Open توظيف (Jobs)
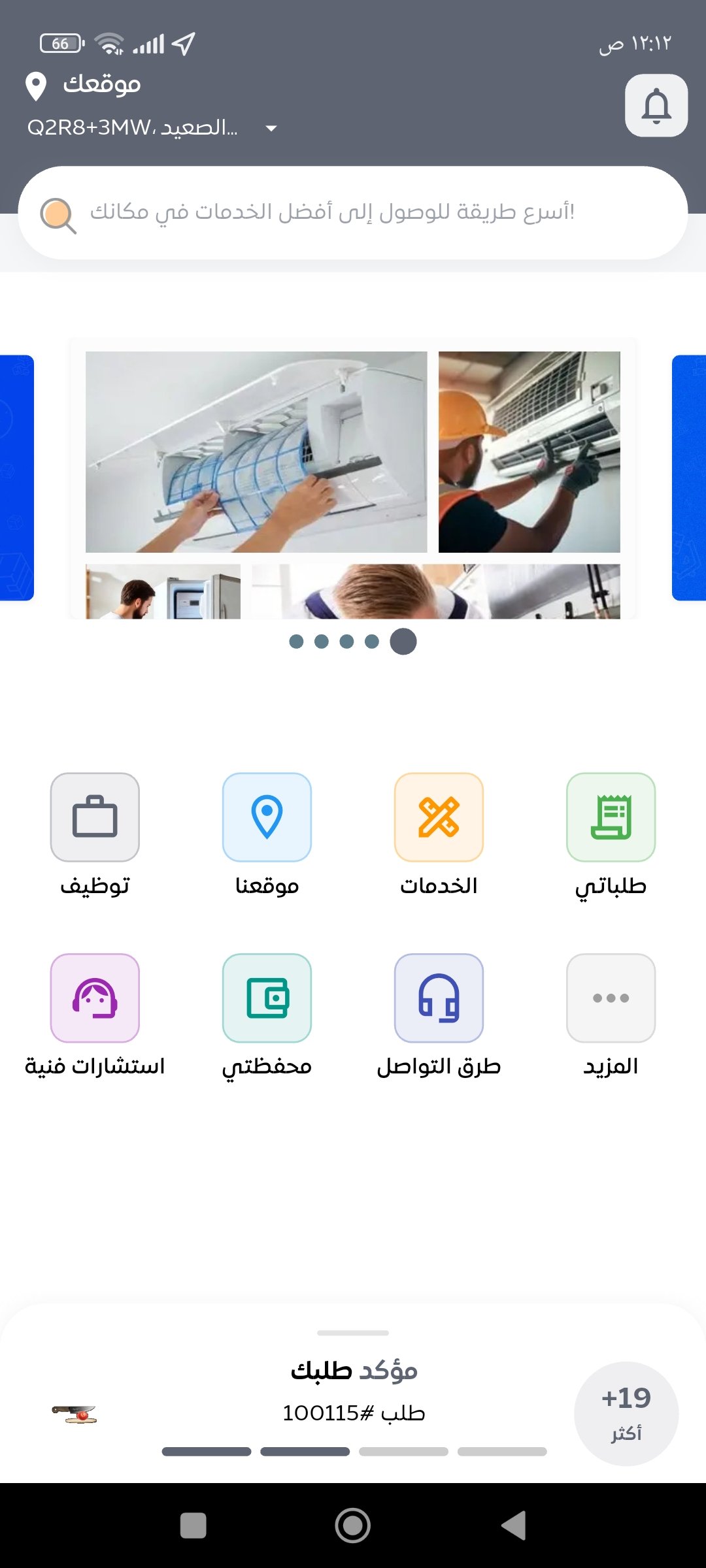Viewport: 706px width, 1568px height. pyautogui.click(x=95, y=818)
